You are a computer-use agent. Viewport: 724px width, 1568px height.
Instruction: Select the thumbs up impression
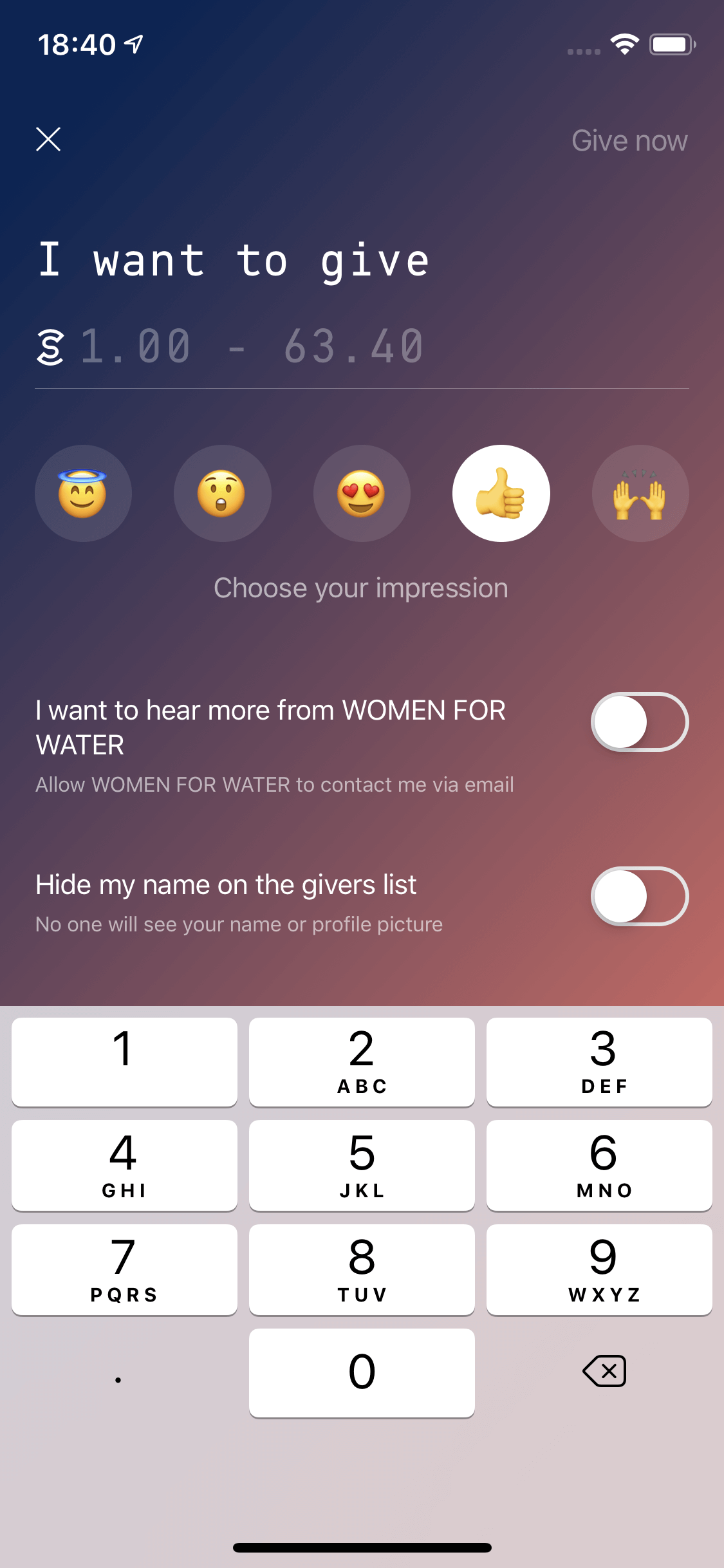[x=501, y=493]
